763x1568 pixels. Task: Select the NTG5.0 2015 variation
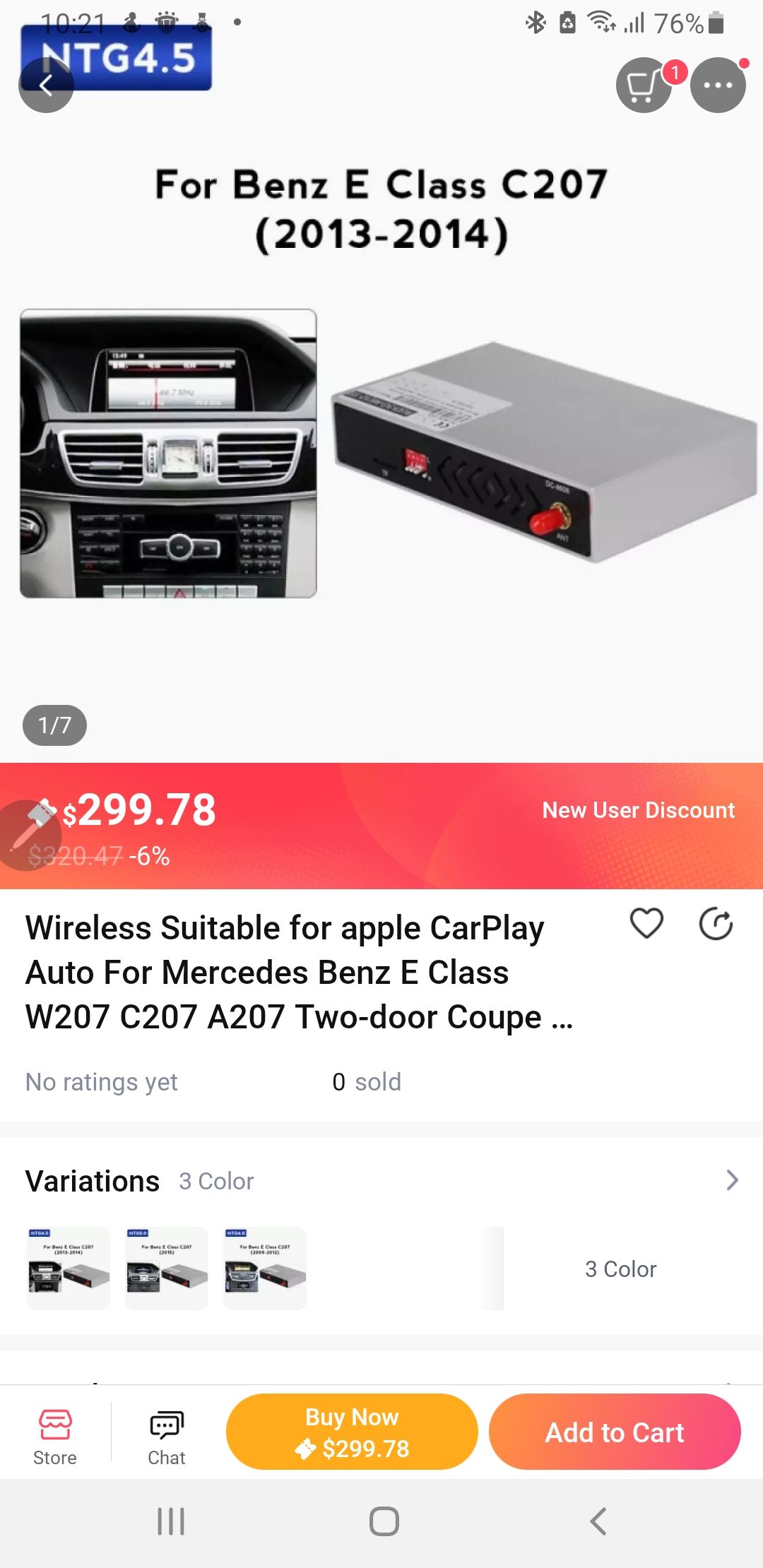click(167, 1269)
